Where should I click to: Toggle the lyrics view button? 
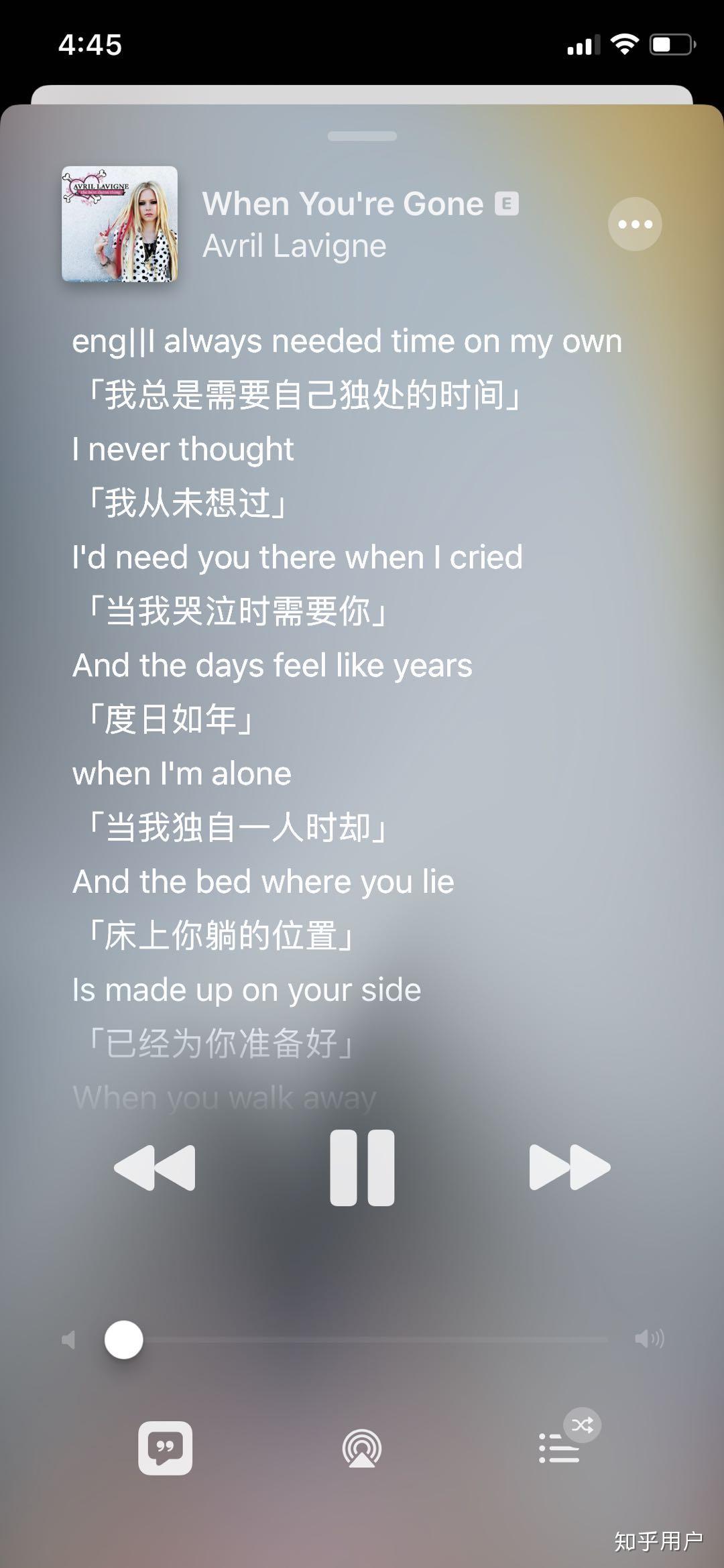(x=165, y=1448)
